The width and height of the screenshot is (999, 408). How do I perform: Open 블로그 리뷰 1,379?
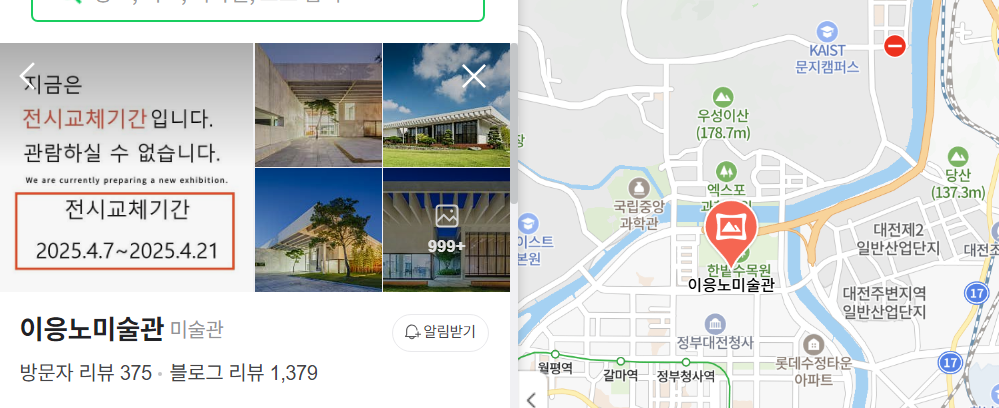244,374
